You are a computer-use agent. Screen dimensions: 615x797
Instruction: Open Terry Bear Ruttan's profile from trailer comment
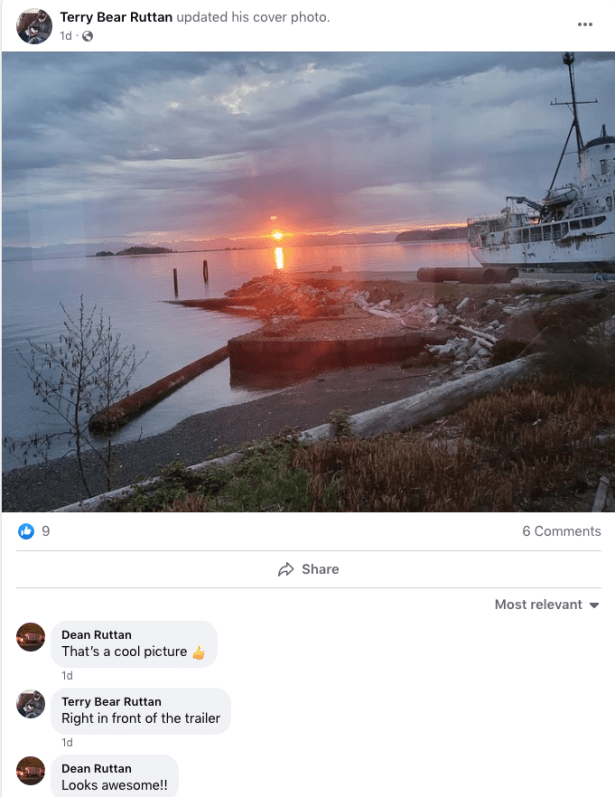coord(111,702)
